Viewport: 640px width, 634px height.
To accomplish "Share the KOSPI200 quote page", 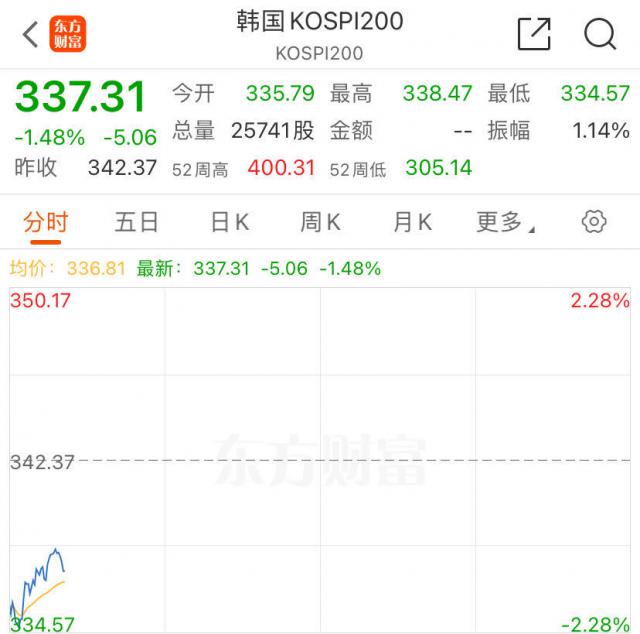I will click(x=534, y=34).
